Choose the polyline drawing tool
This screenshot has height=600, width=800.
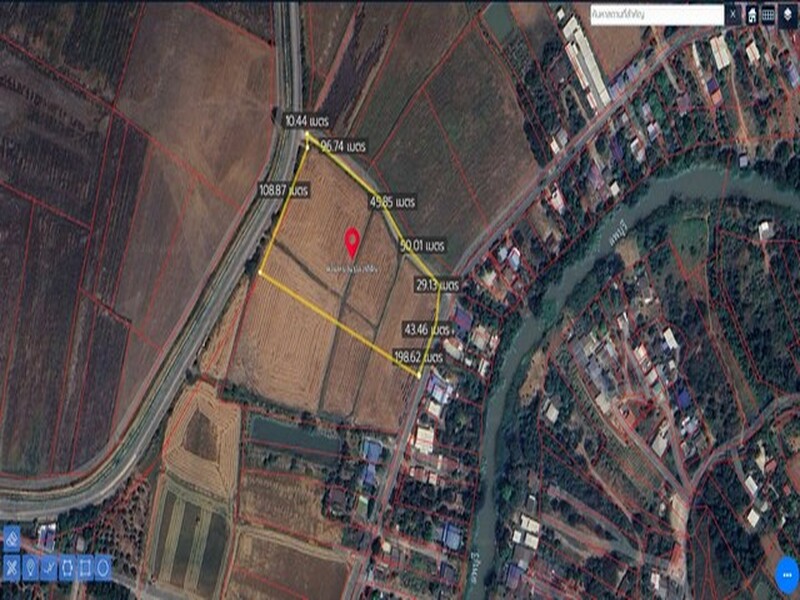(x=49, y=568)
